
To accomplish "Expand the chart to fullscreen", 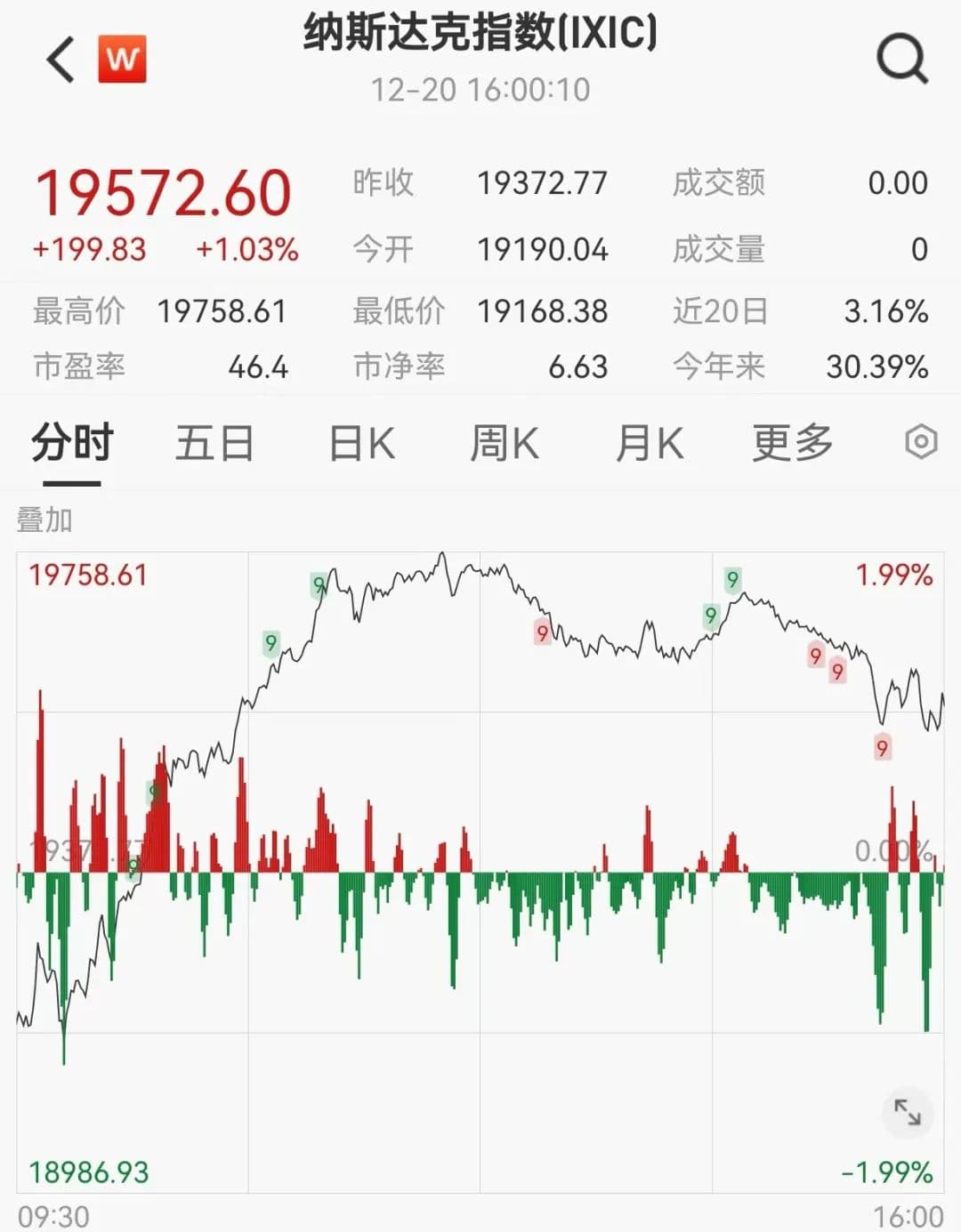I will click(908, 1112).
